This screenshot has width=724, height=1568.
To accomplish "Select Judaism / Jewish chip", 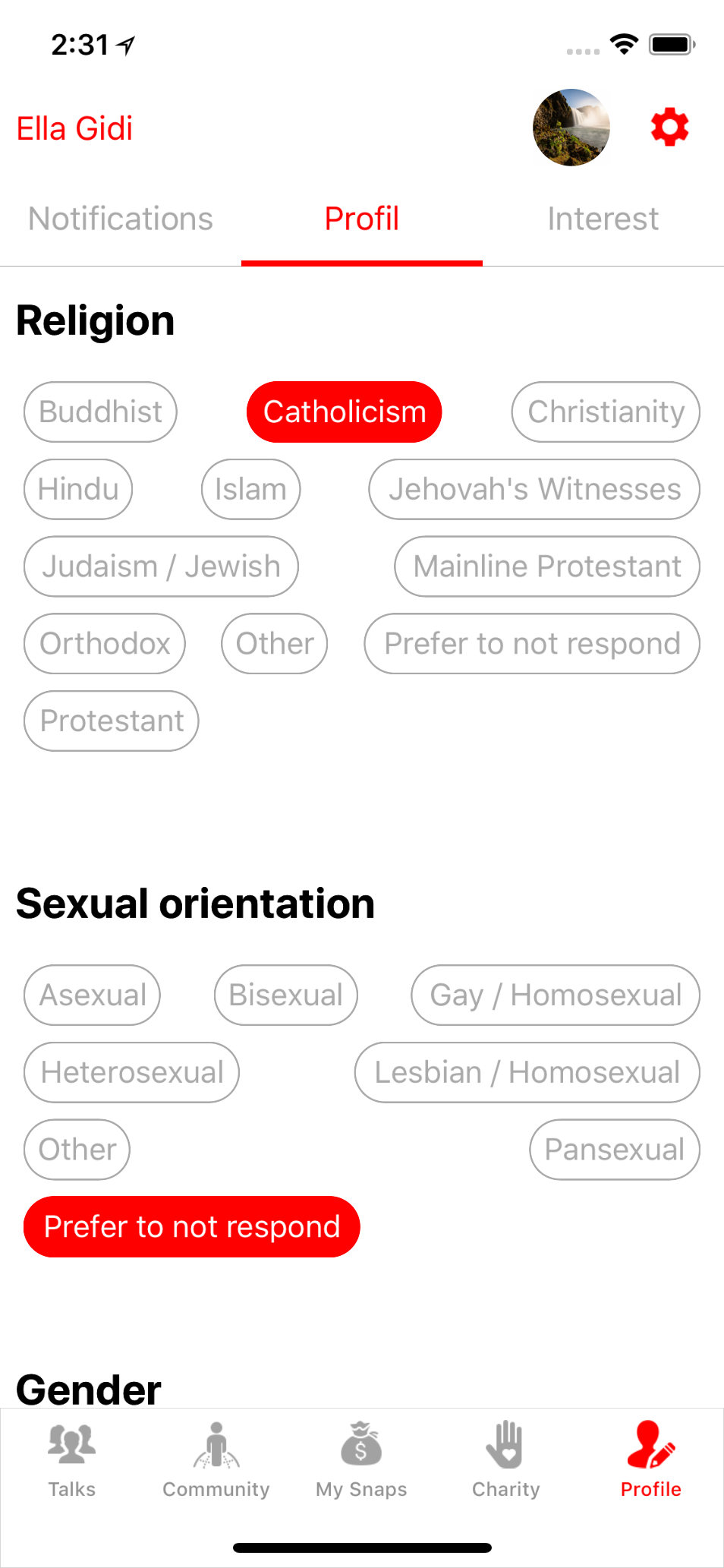I will (161, 567).
